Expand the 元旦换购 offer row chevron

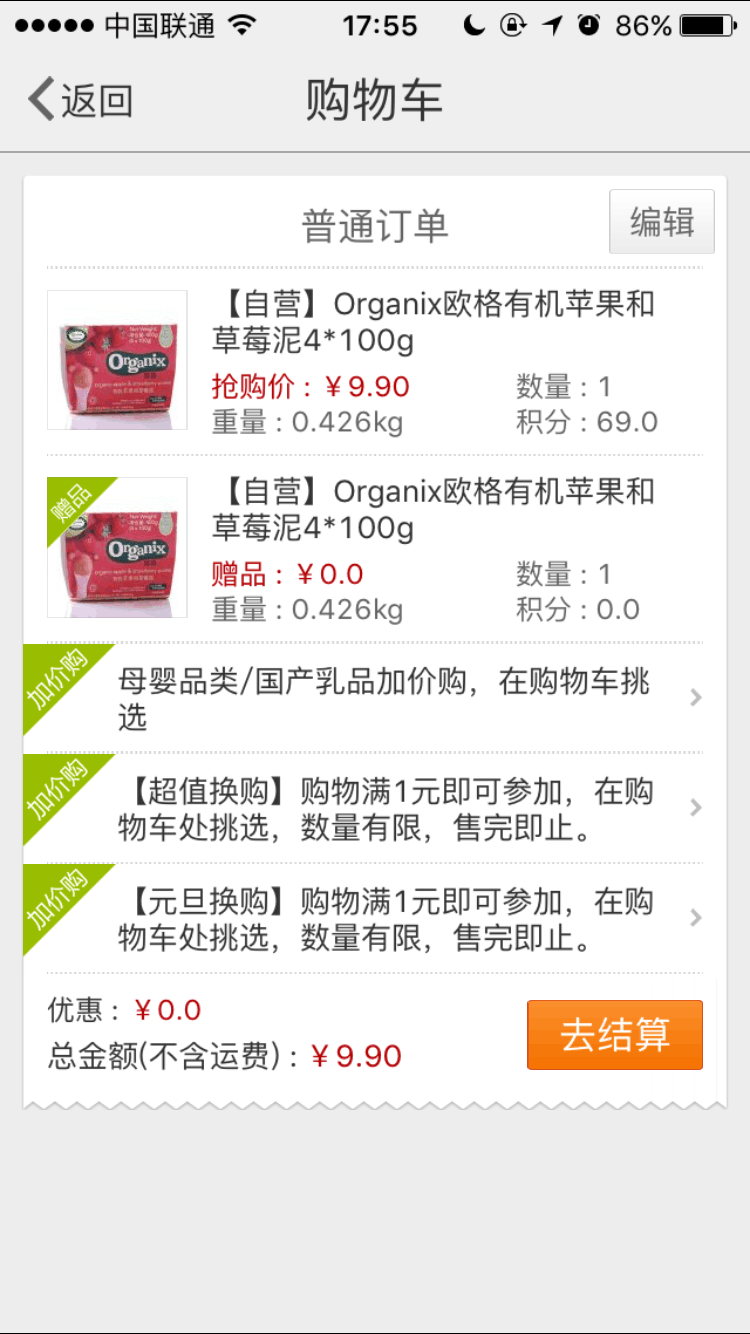695,917
